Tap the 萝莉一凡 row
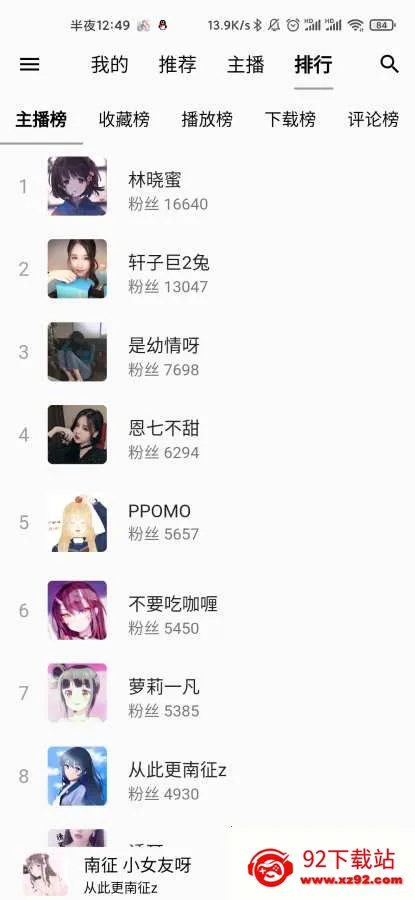This screenshot has width=415, height=900. (207, 693)
